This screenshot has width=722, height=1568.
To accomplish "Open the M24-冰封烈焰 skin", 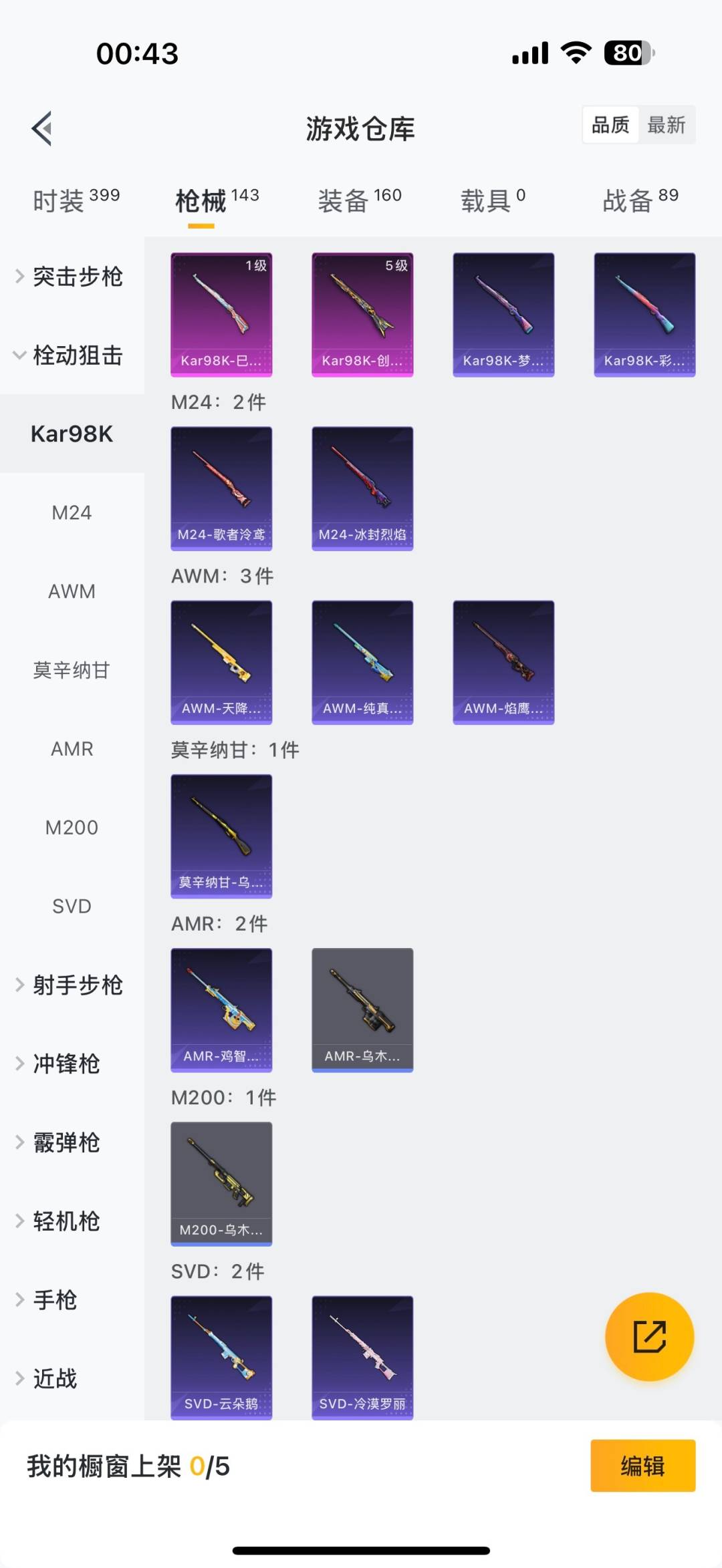I will pyautogui.click(x=362, y=488).
